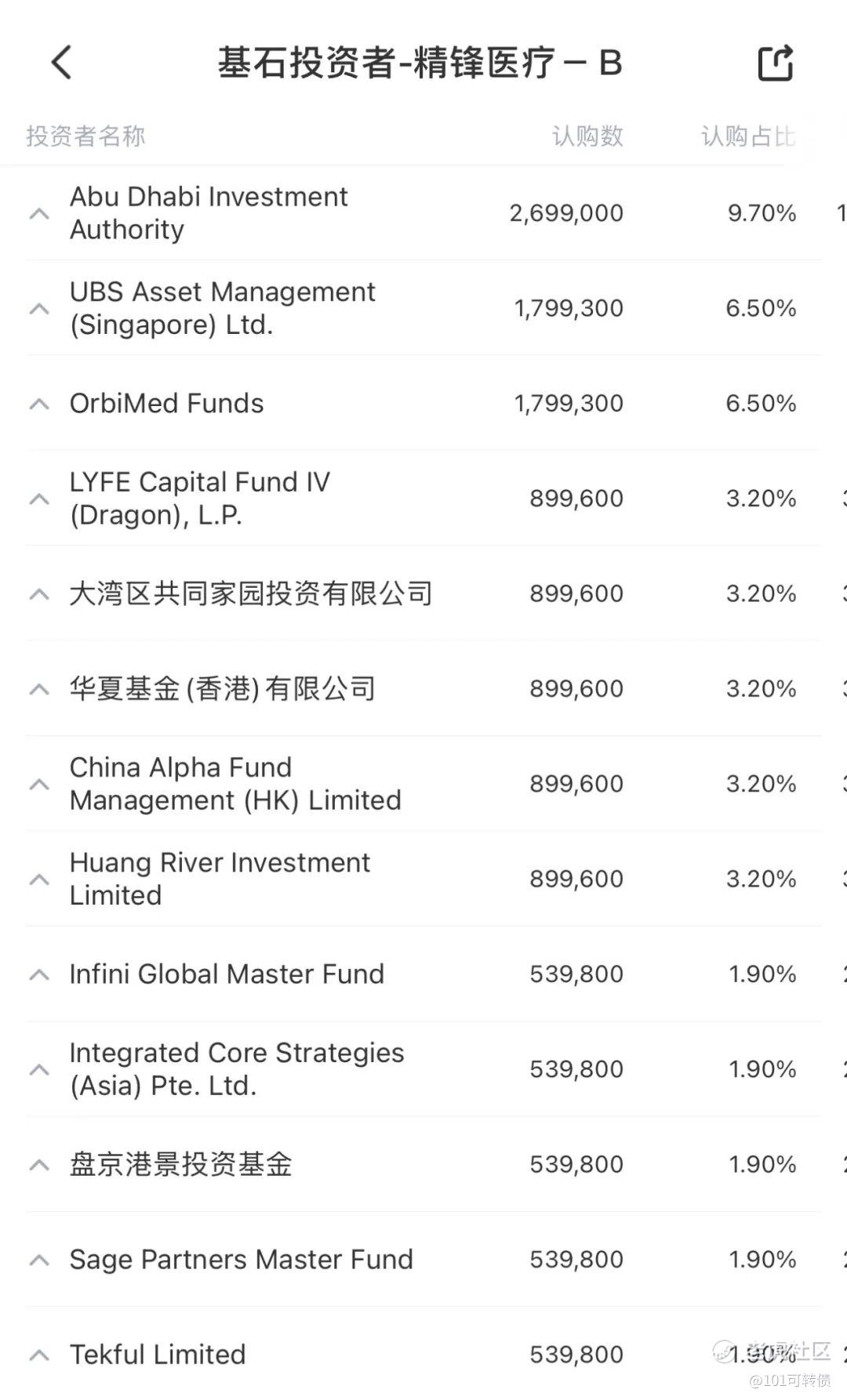Collapse the Tekful Limited row

pyautogui.click(x=39, y=1355)
